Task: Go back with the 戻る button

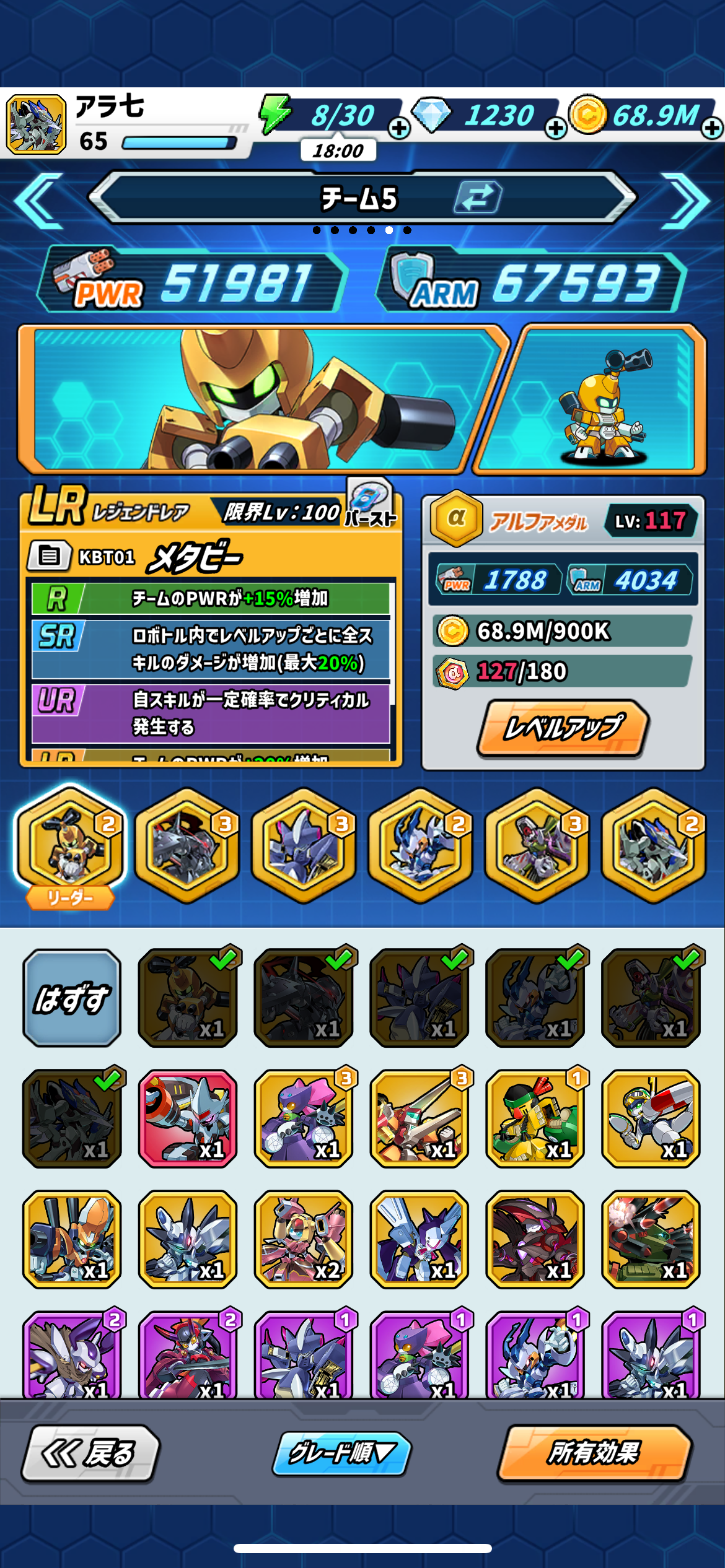Action: coord(90,1453)
